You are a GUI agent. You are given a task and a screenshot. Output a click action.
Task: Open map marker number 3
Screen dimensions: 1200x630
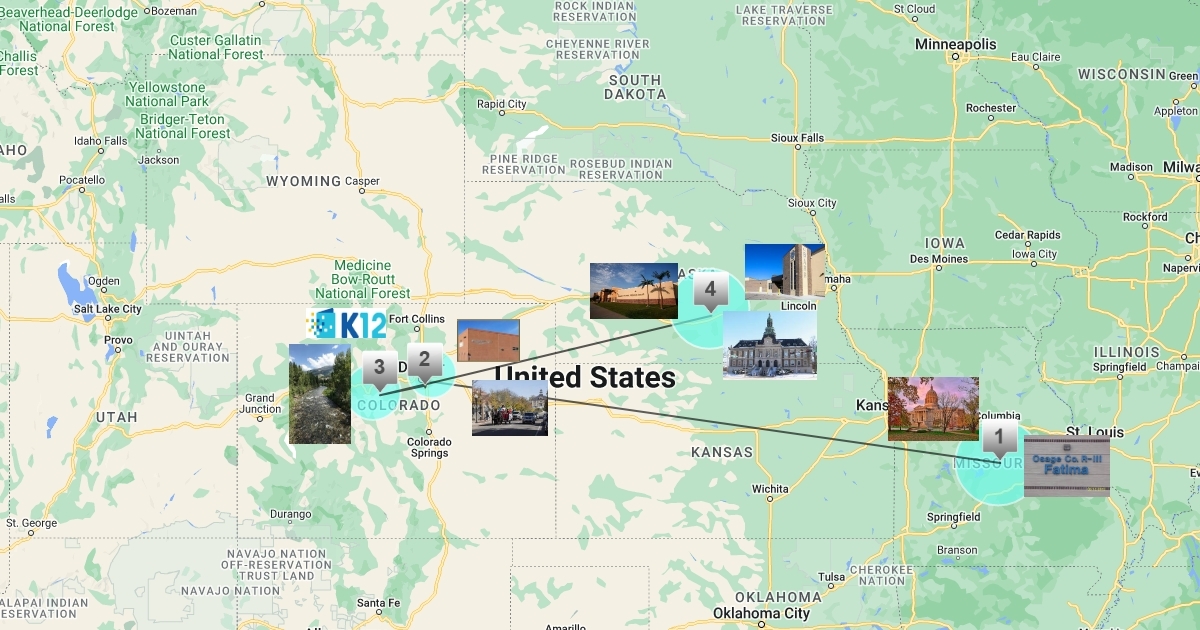379,370
